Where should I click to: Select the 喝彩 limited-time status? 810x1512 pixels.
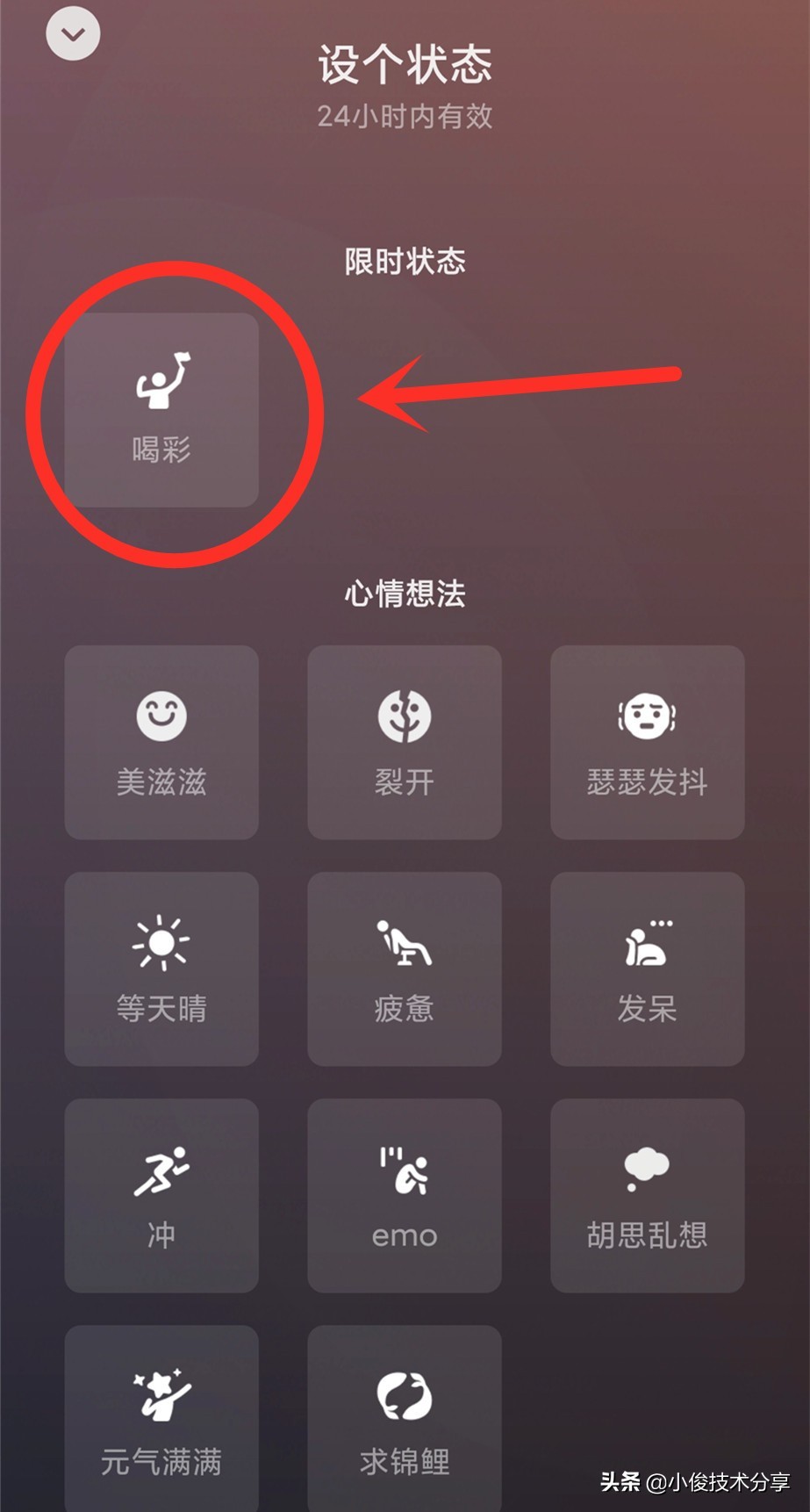[161, 409]
